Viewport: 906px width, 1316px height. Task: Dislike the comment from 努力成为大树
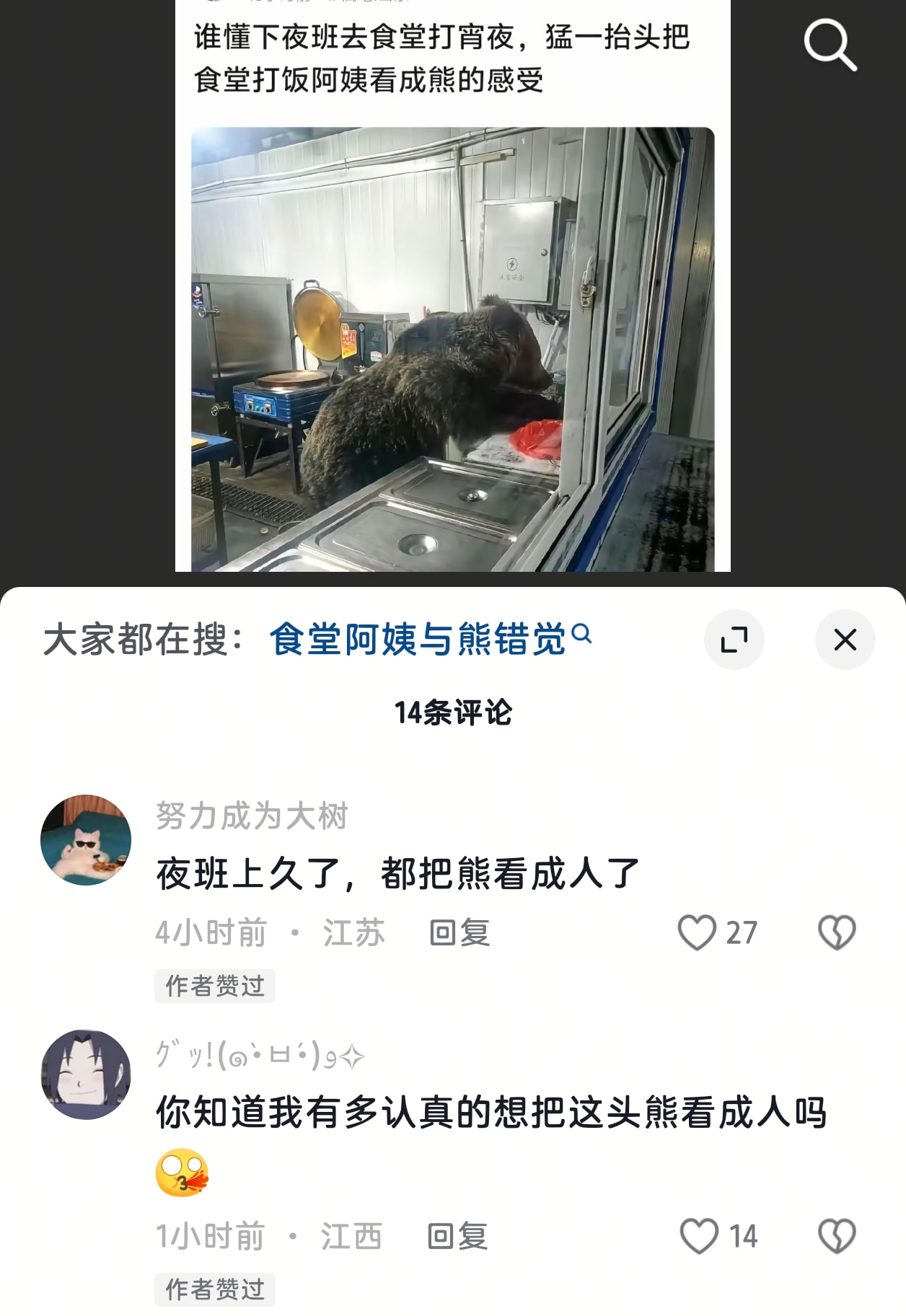(837, 932)
